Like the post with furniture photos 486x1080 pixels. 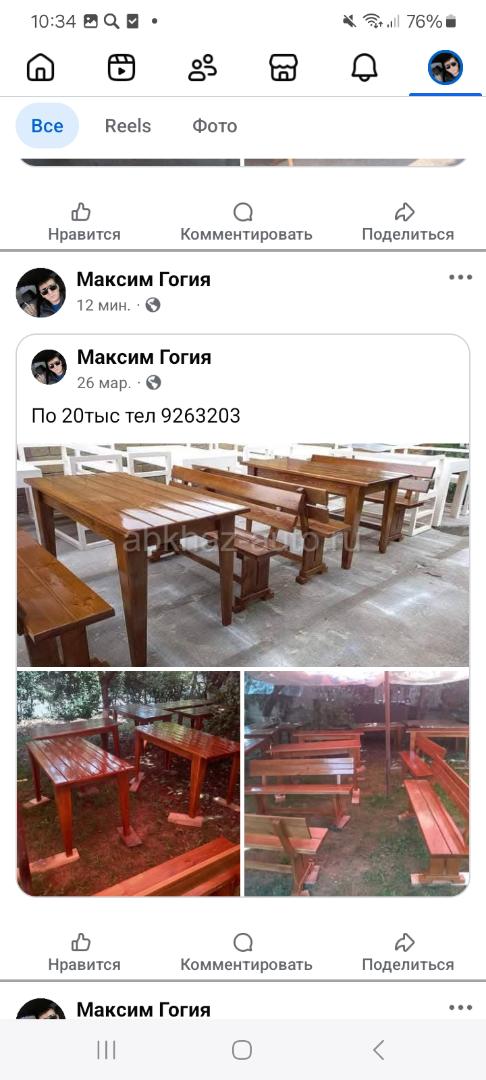84,951
